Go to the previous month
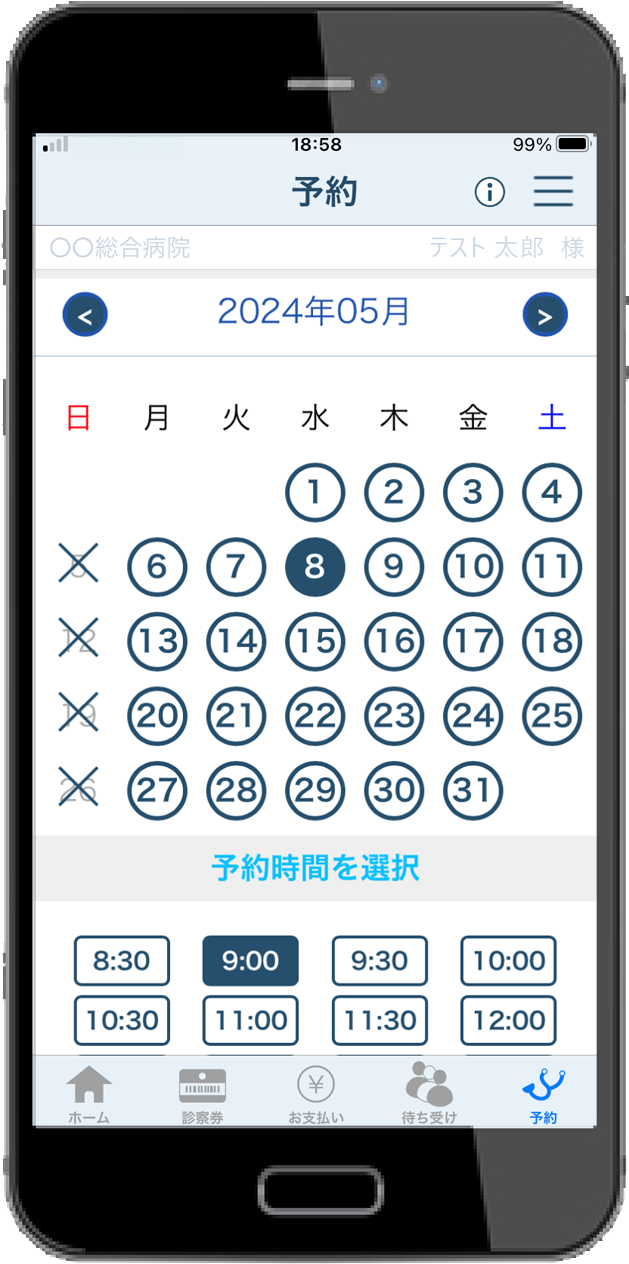Viewport: 629px width, 1264px height. coord(85,316)
